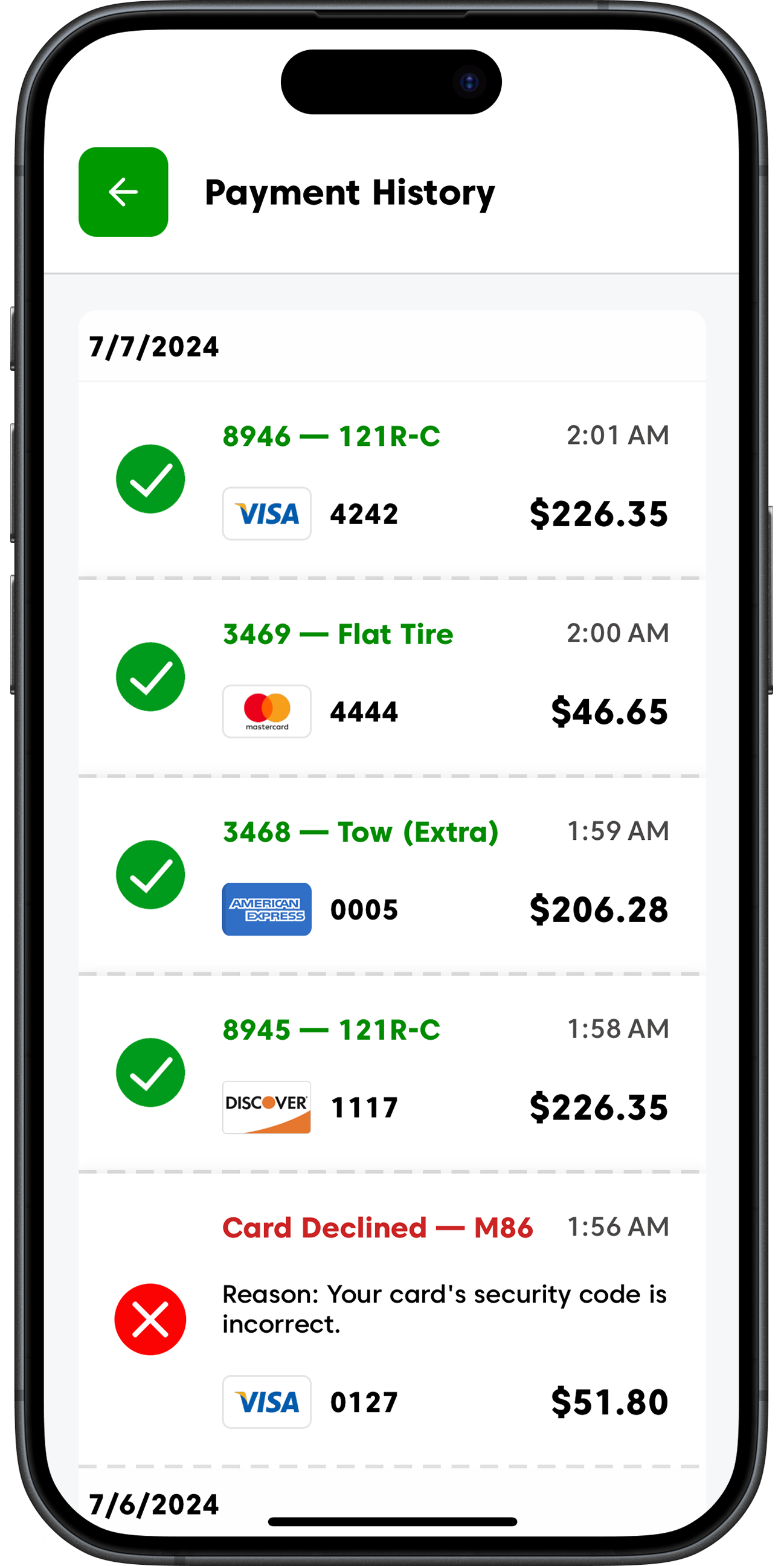784x1566 pixels.
Task: Select the Card Declined — M86 entry
Action: [x=378, y=1228]
